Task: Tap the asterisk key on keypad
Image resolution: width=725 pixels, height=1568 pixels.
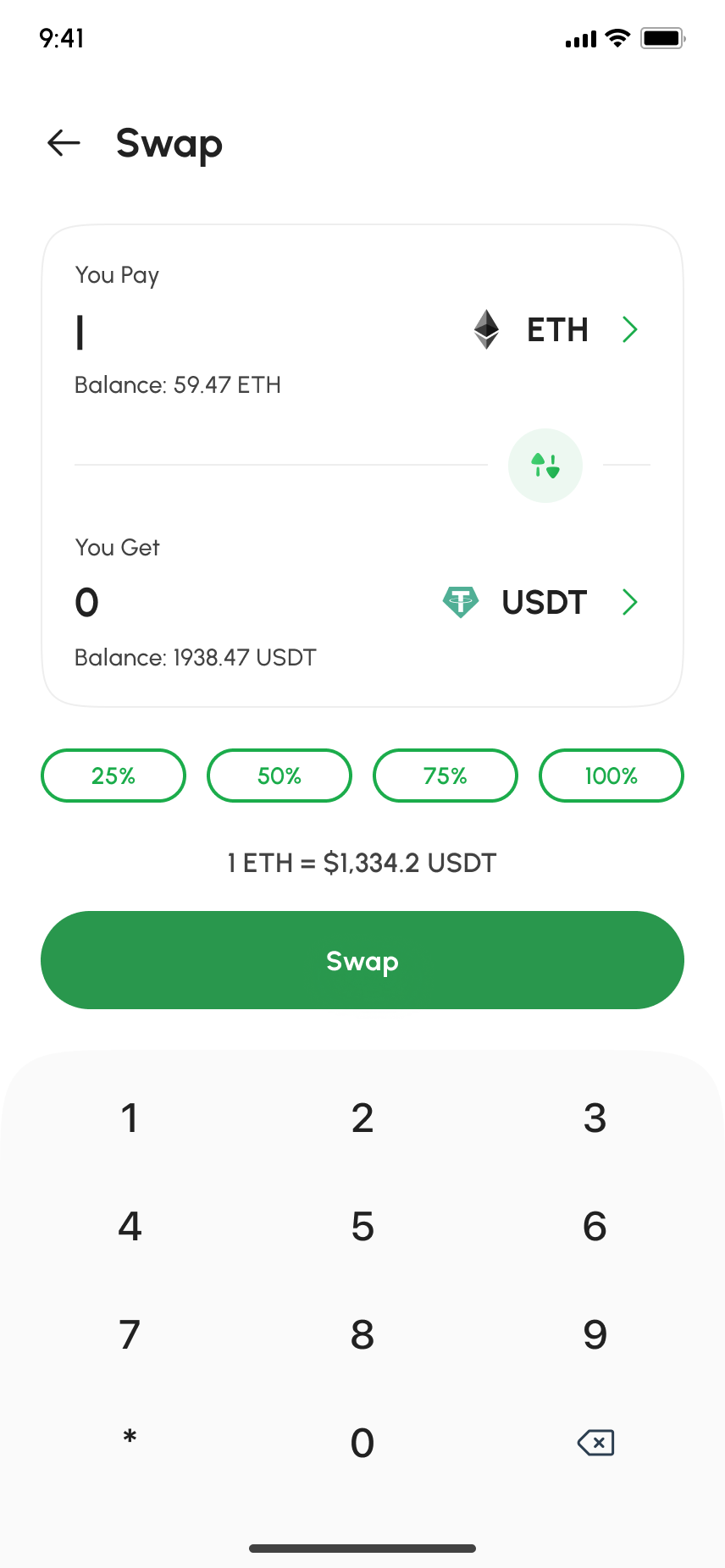Action: coord(129,1438)
